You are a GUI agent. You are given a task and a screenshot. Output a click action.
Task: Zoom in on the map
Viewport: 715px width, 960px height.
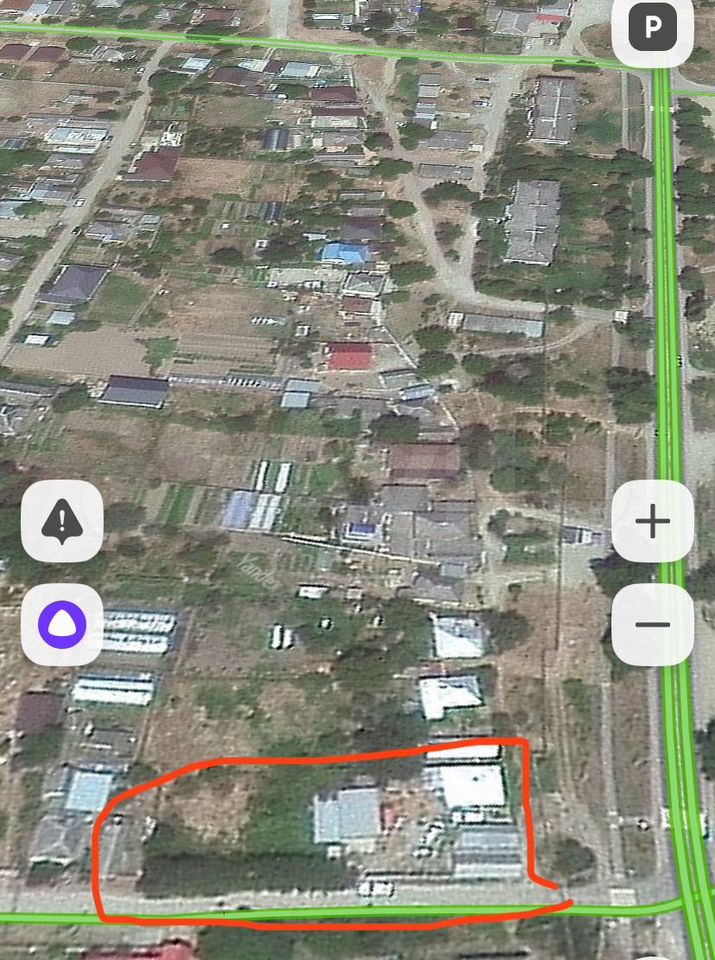point(652,521)
